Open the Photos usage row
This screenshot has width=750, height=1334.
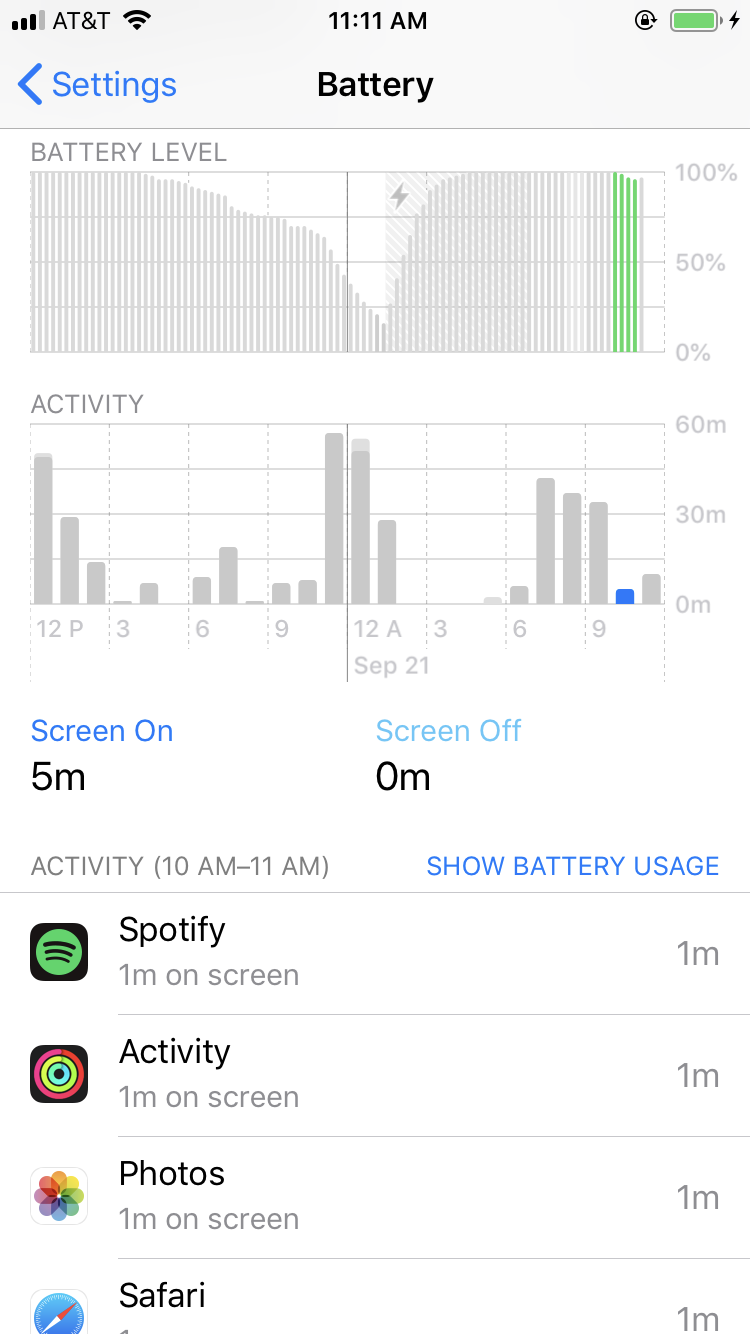pyautogui.click(x=375, y=1198)
